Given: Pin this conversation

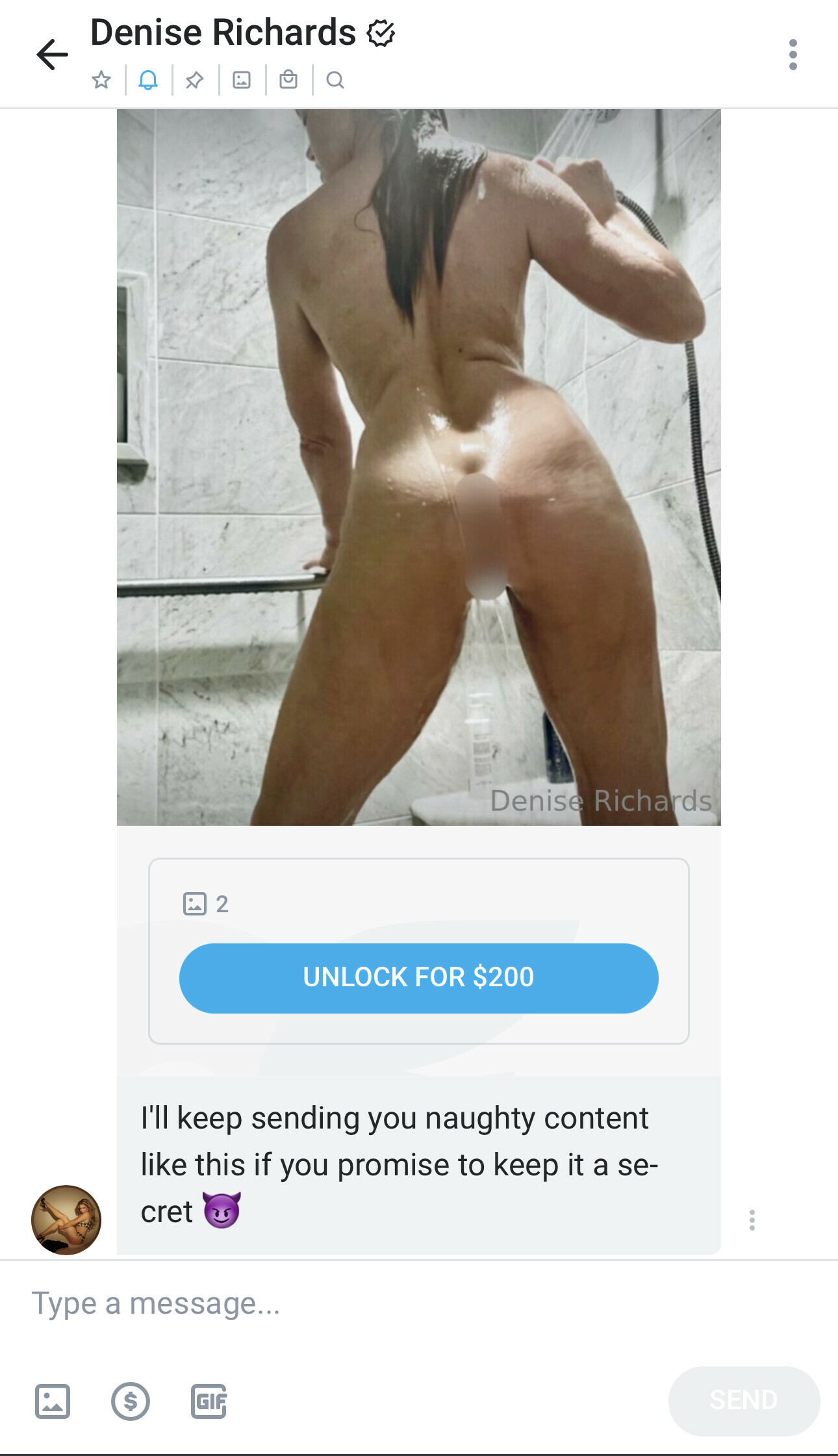Looking at the screenshot, I should [x=195, y=80].
